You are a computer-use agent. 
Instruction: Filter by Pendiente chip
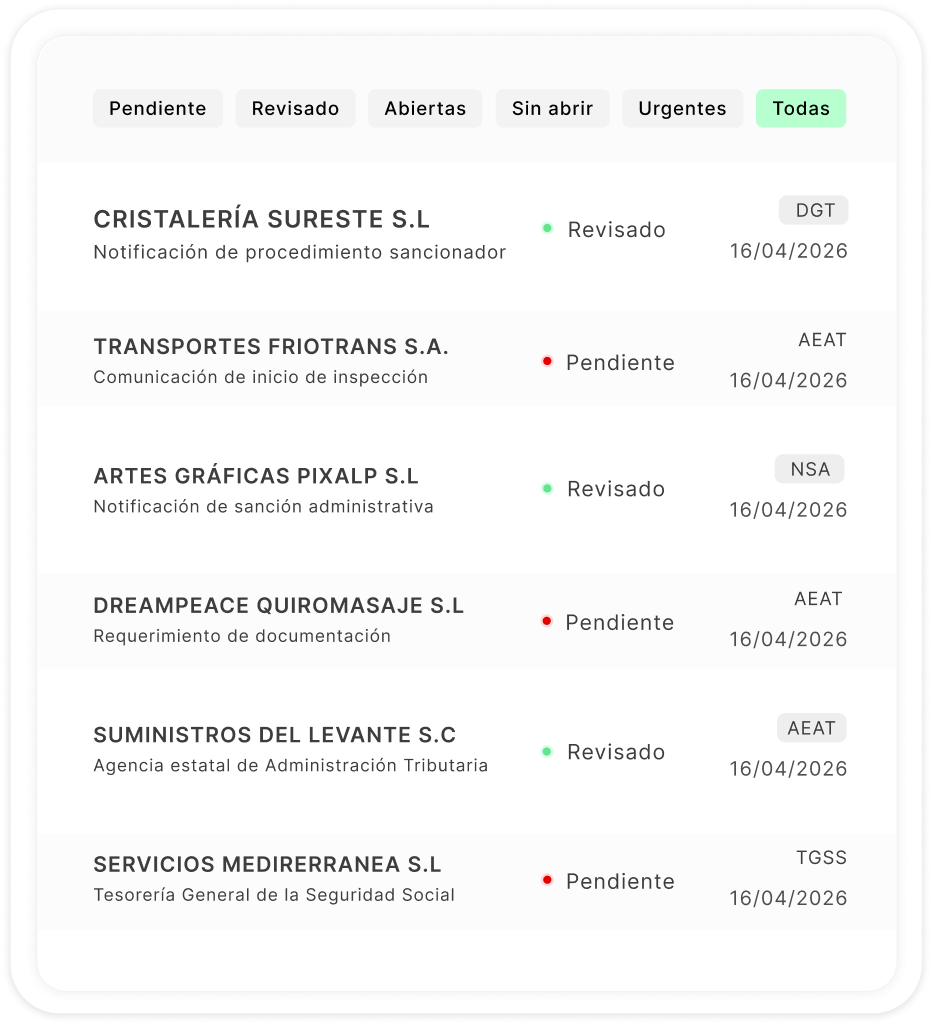click(157, 108)
